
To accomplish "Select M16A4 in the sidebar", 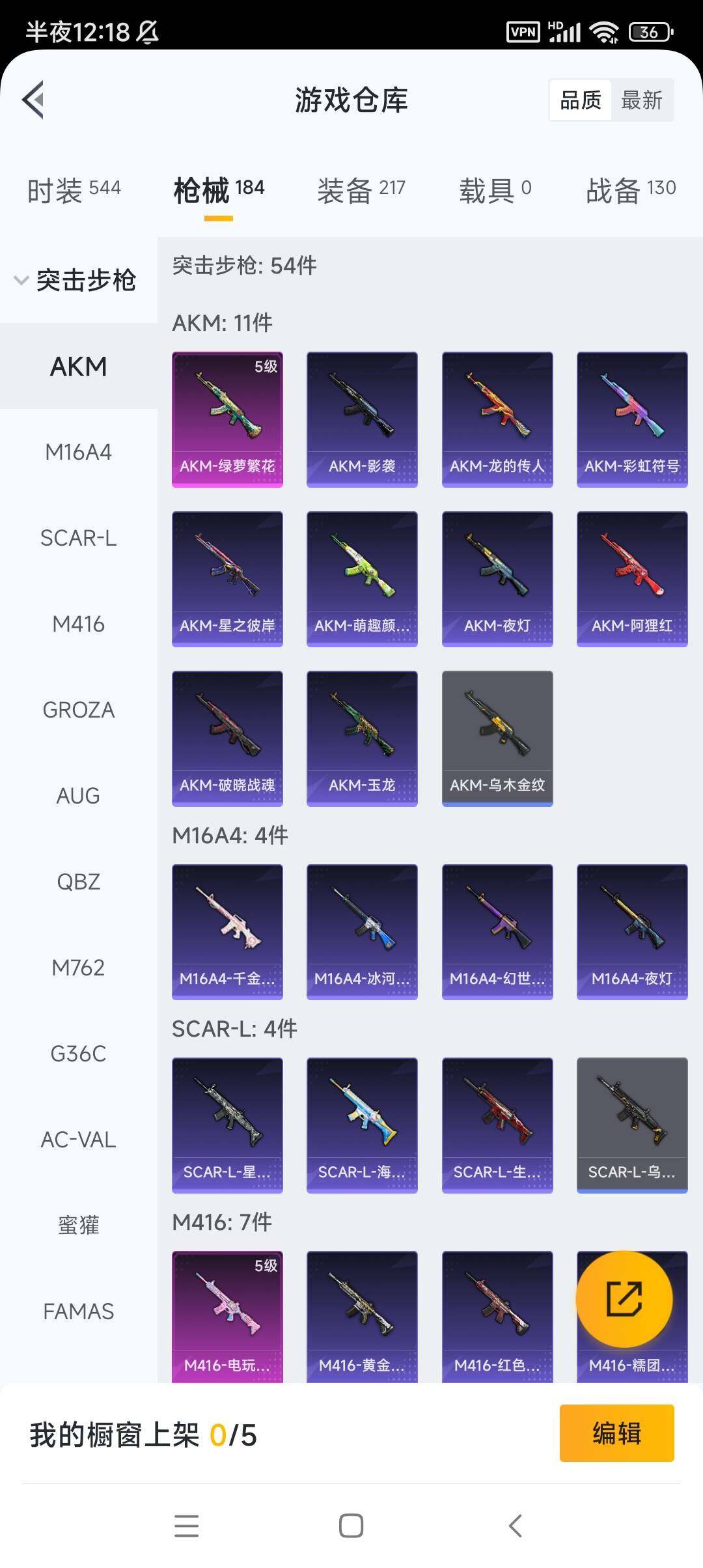I will (x=78, y=452).
